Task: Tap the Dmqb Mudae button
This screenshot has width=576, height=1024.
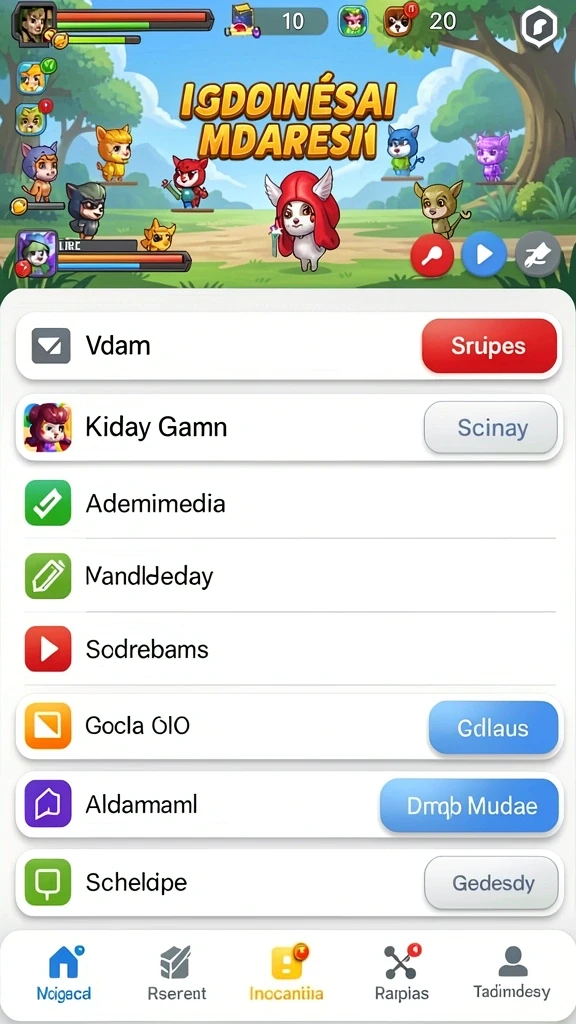Action: pos(469,805)
